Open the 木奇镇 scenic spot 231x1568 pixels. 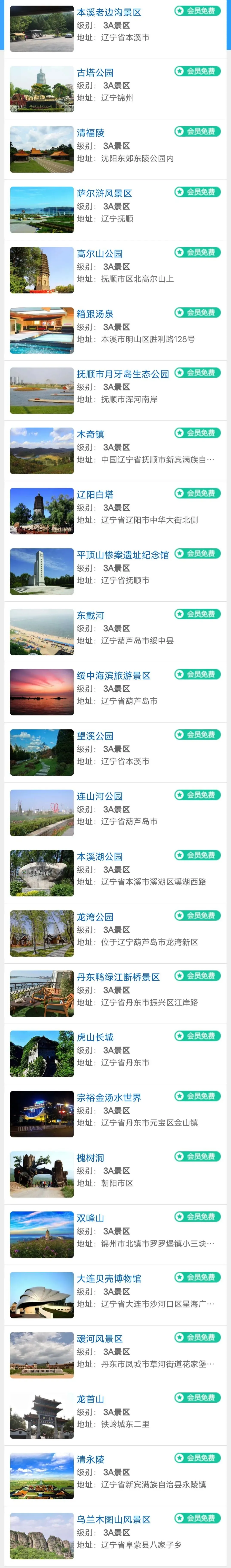pyautogui.click(x=91, y=434)
